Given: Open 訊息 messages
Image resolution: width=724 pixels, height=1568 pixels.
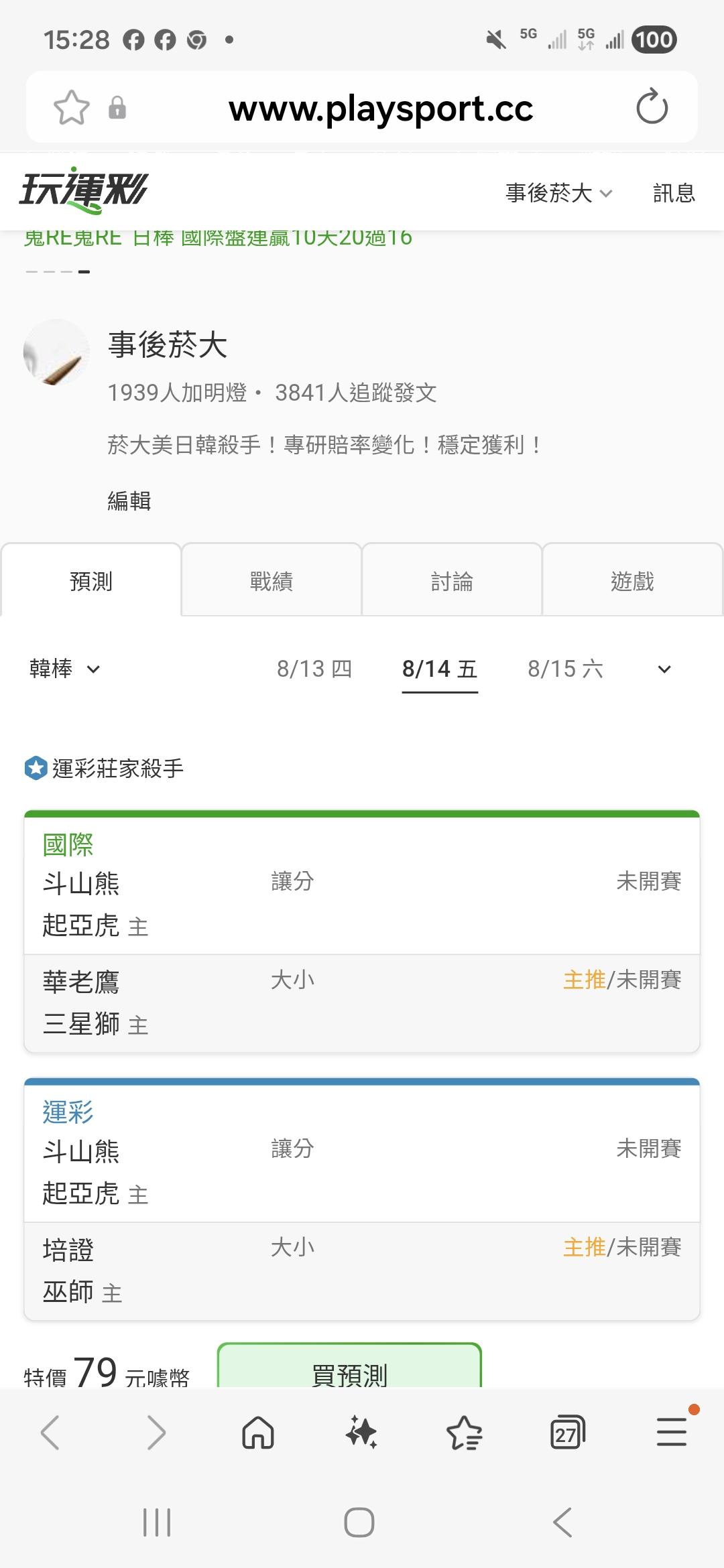Looking at the screenshot, I should [x=674, y=193].
